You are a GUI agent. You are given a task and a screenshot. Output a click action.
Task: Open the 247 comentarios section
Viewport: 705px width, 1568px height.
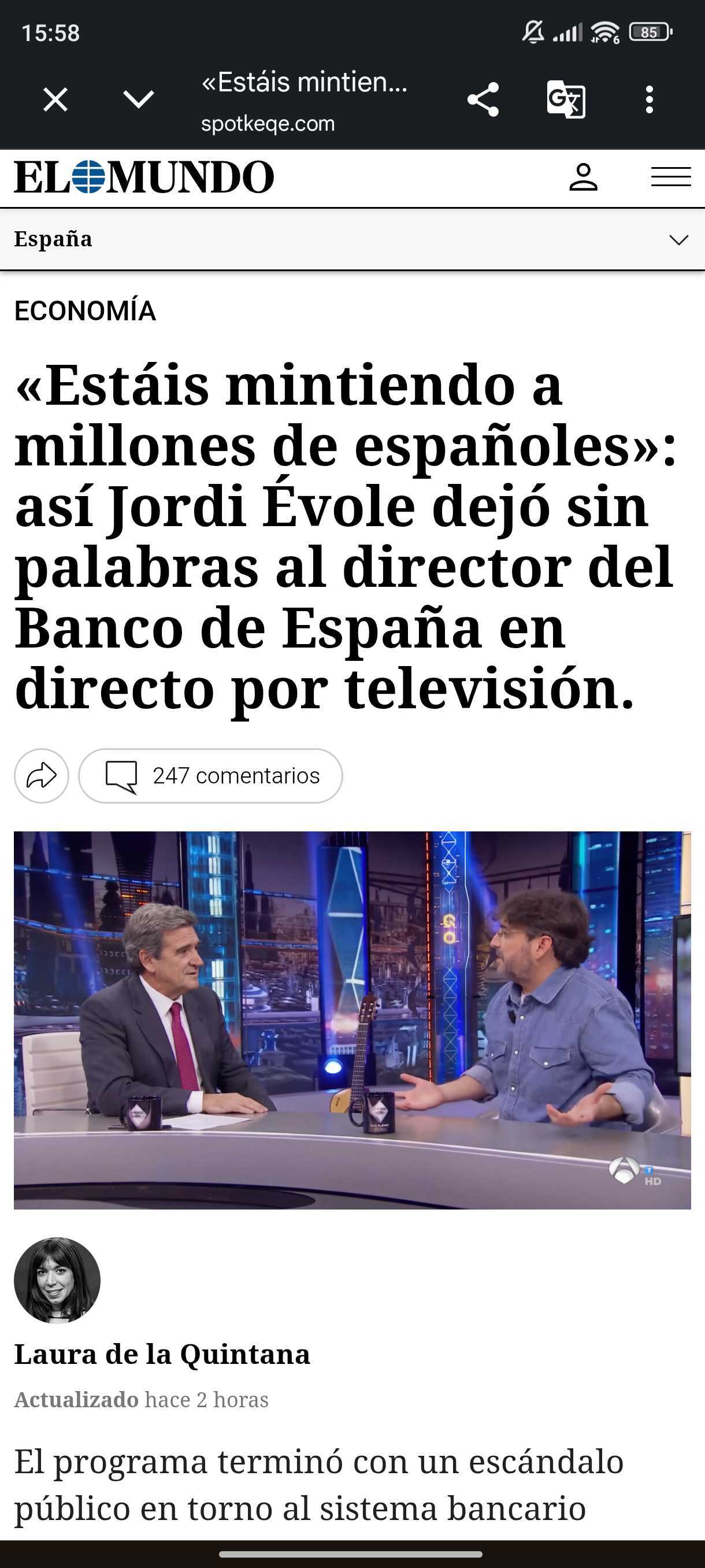tap(210, 775)
